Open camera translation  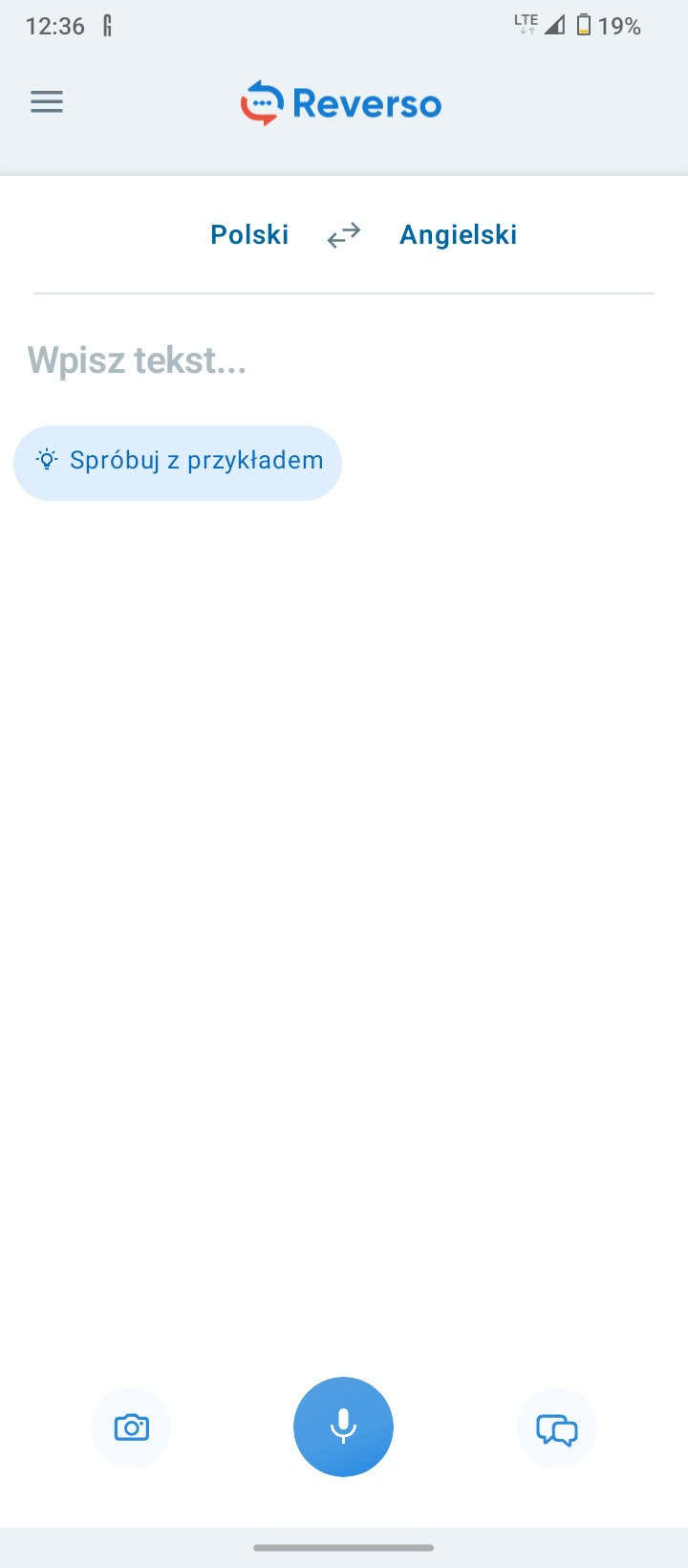(x=132, y=1427)
